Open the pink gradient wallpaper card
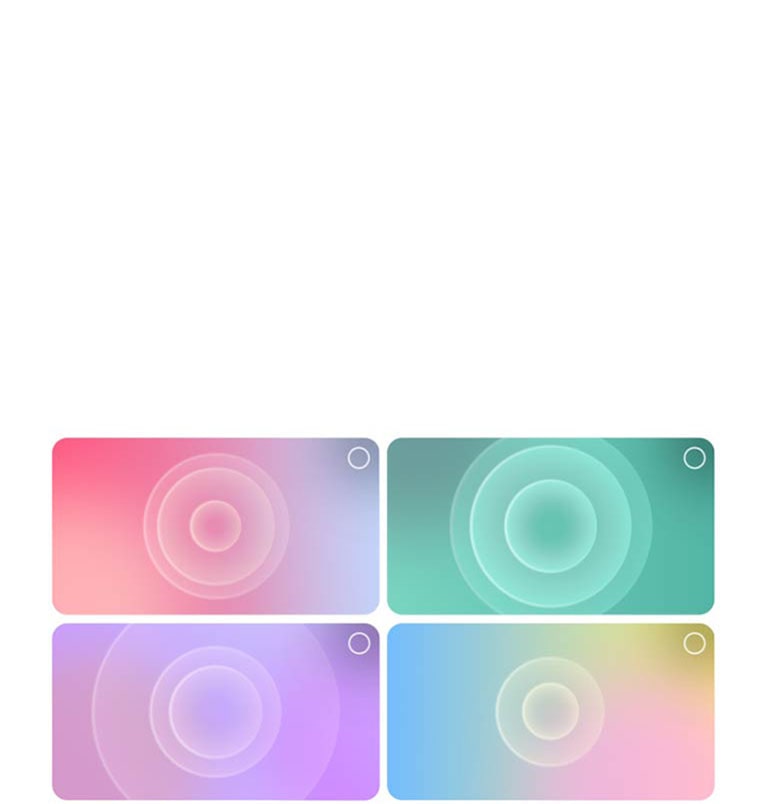768x804 pixels. click(x=215, y=526)
